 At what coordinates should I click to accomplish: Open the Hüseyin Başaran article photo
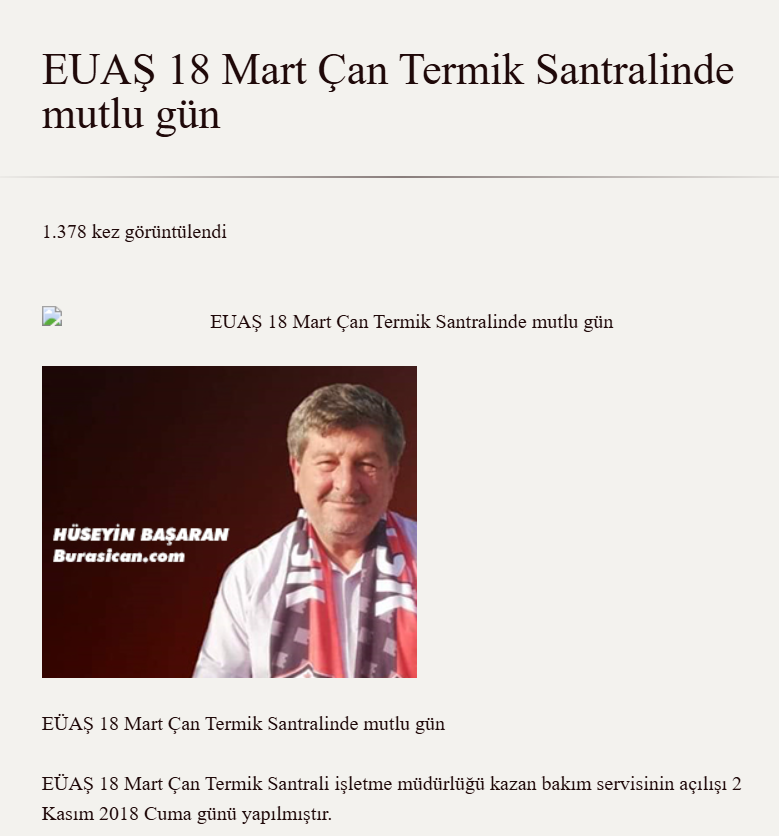coord(229,521)
